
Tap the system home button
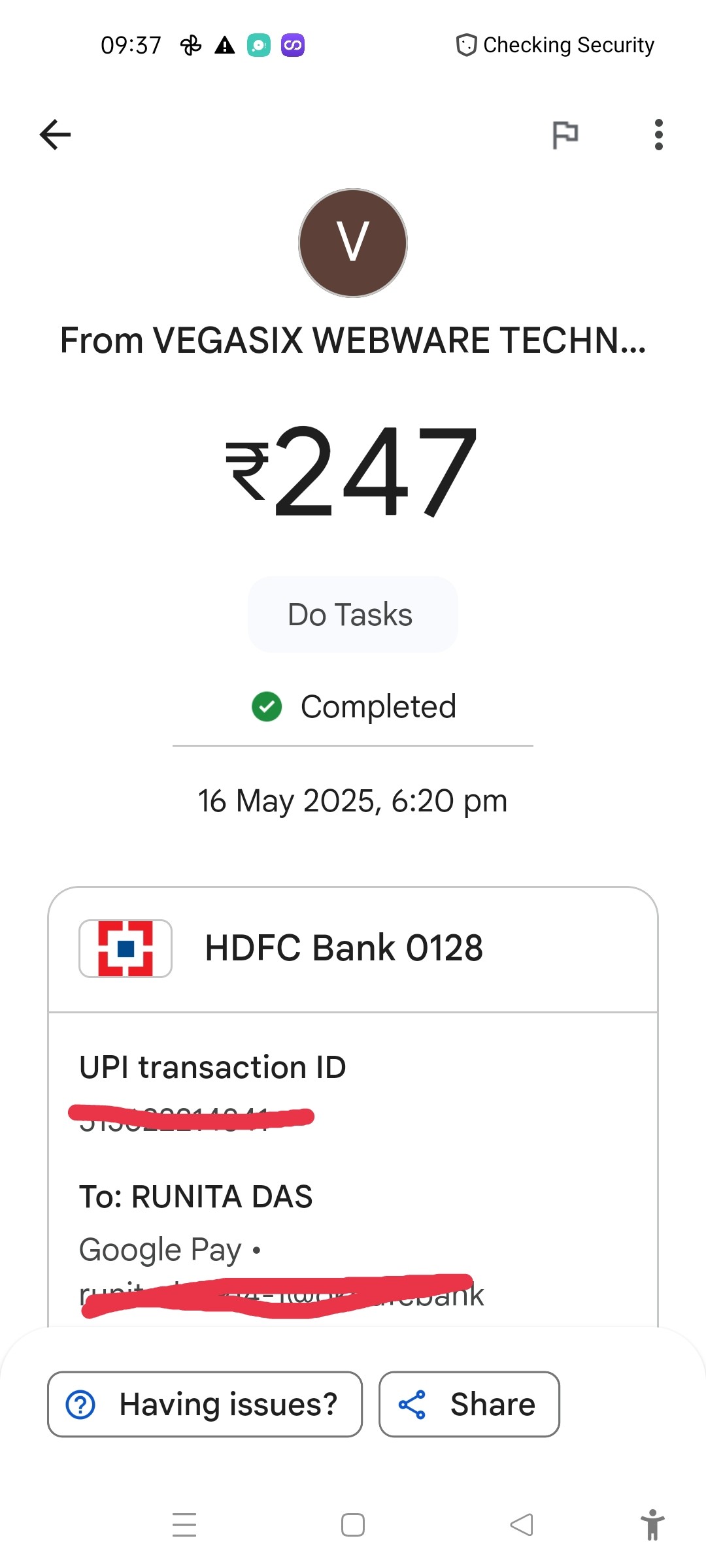[353, 1524]
